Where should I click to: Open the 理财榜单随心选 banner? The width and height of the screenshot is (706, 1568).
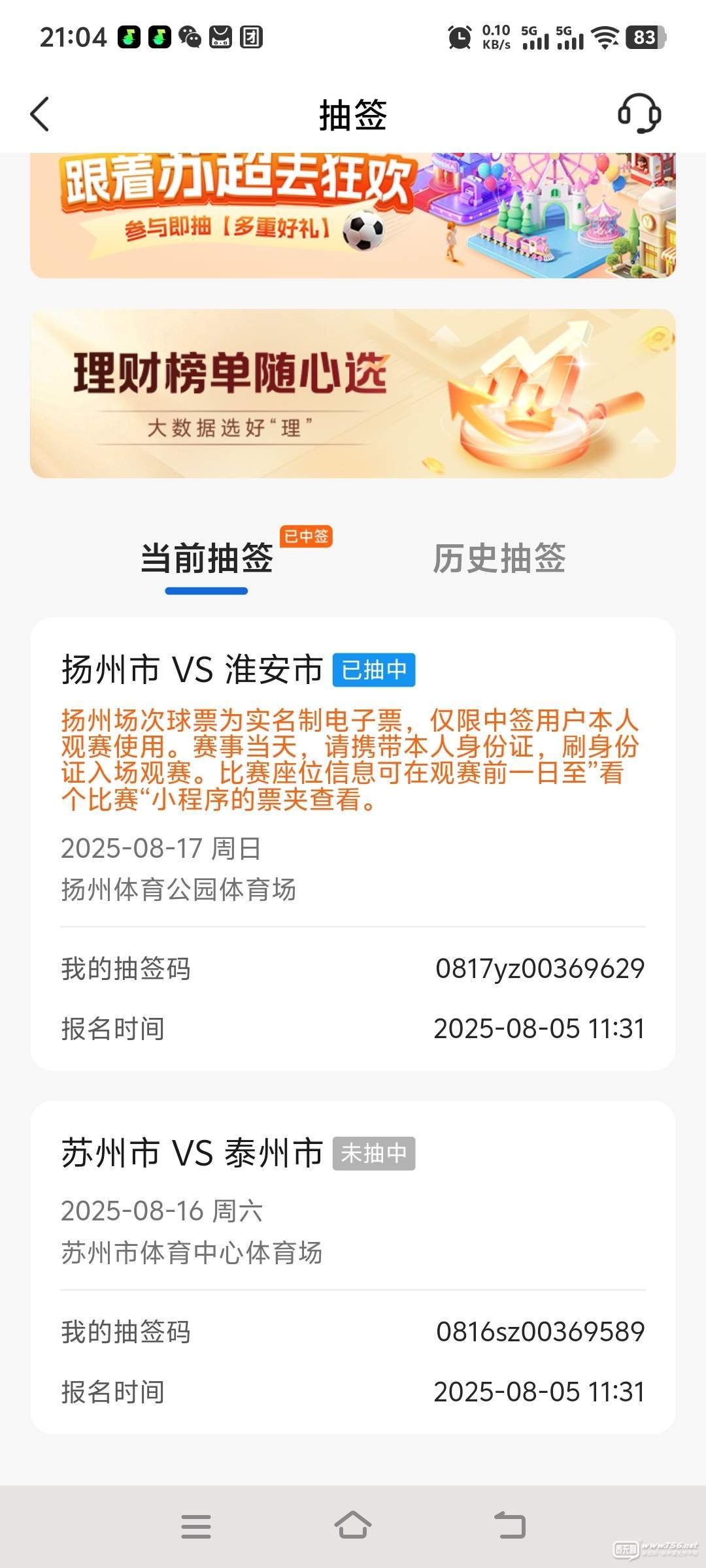point(353,393)
